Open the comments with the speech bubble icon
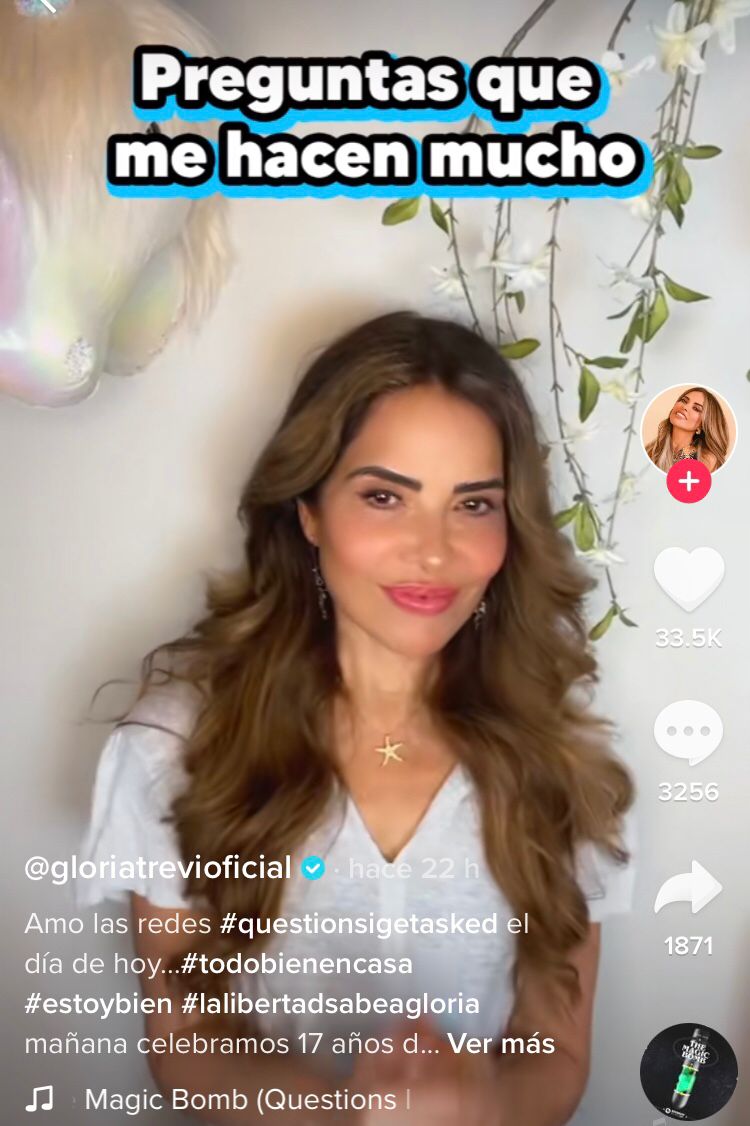 click(x=688, y=733)
